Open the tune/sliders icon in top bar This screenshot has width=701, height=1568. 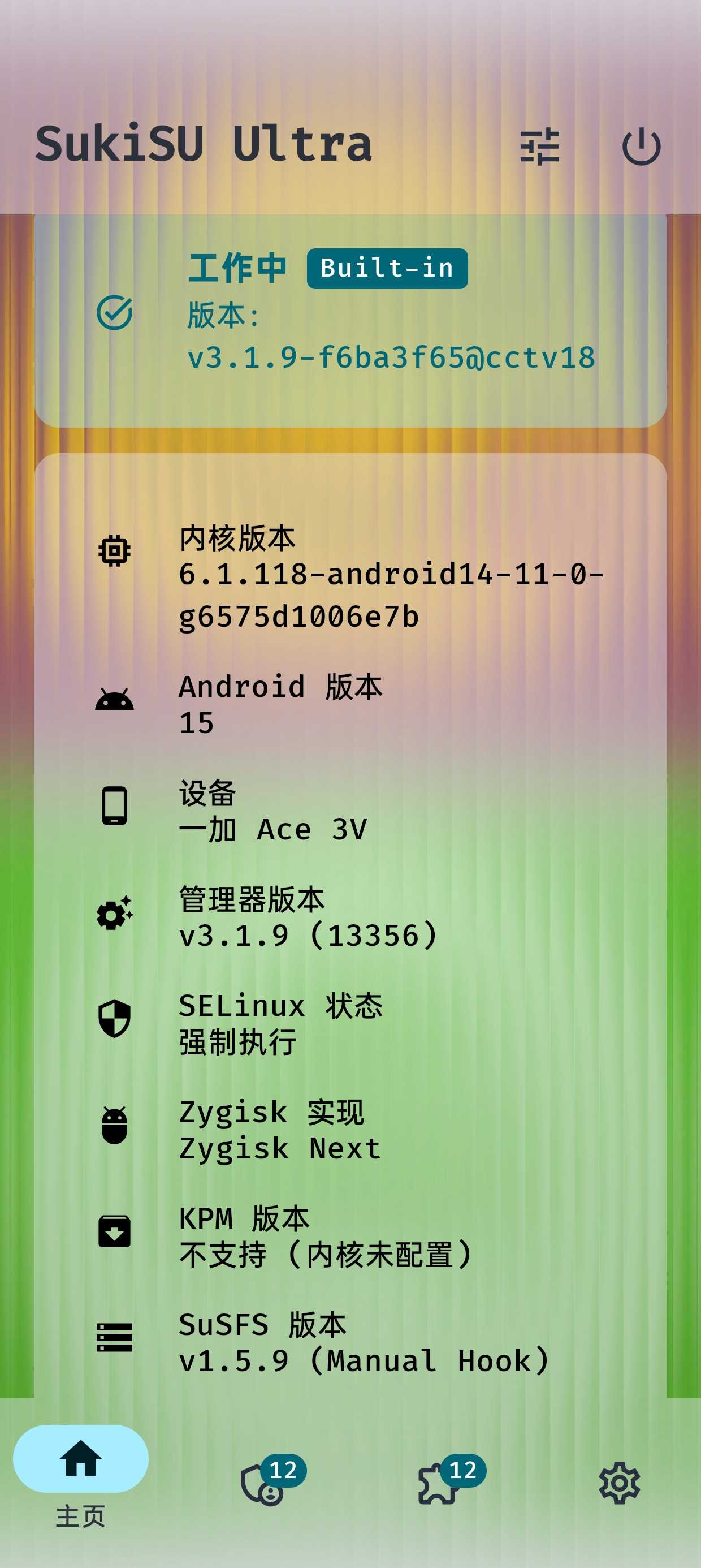coord(539,146)
